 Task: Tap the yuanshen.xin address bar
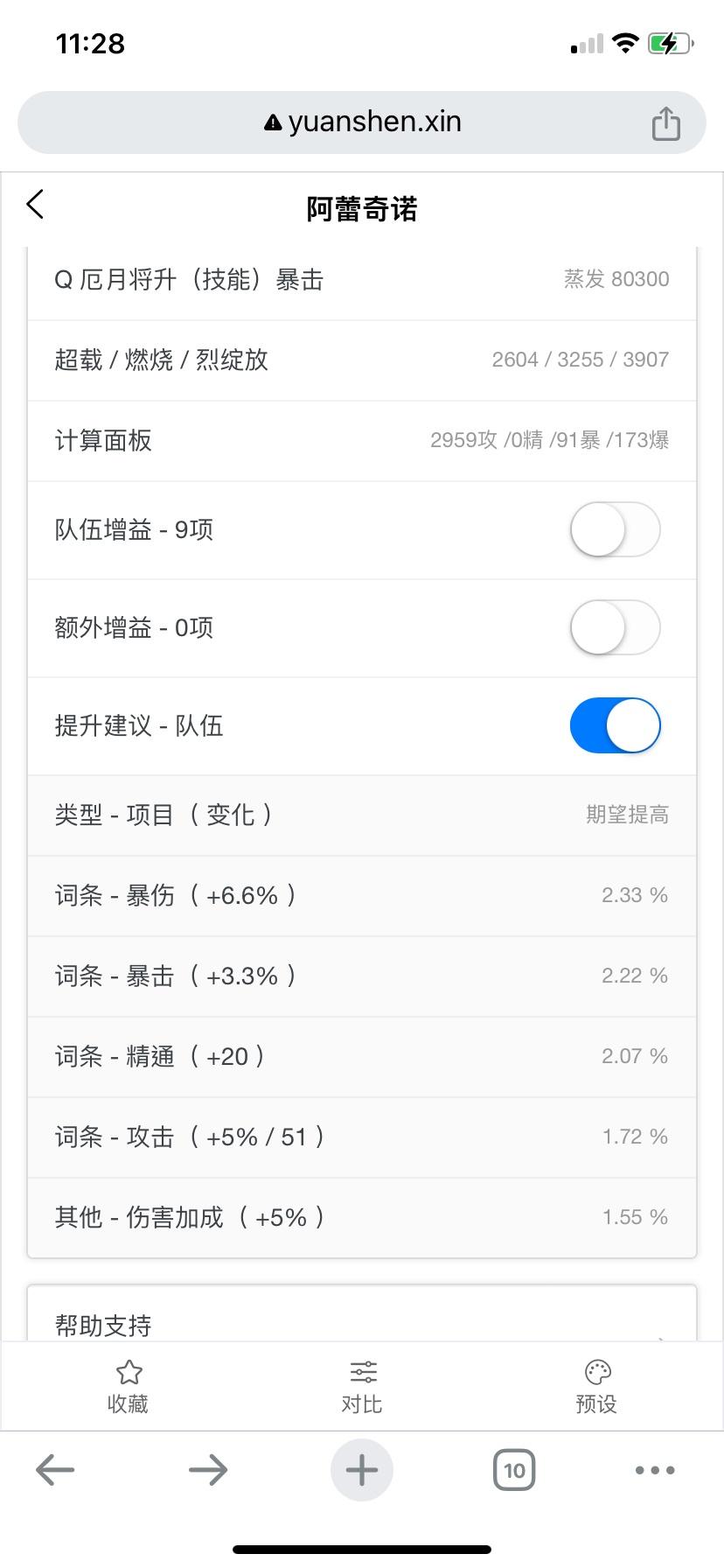coord(362,122)
